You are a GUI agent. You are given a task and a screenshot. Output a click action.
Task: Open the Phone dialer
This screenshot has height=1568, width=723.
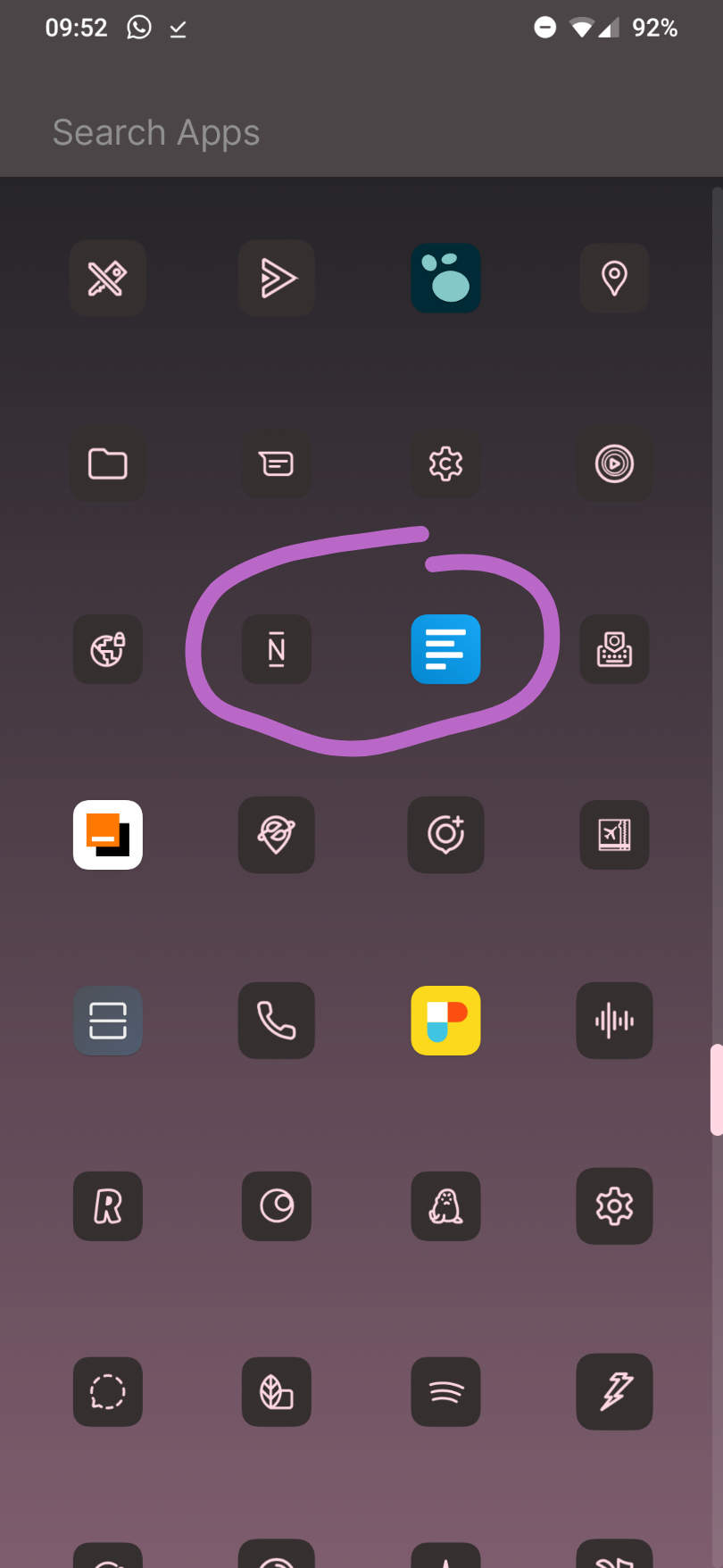tap(276, 1021)
